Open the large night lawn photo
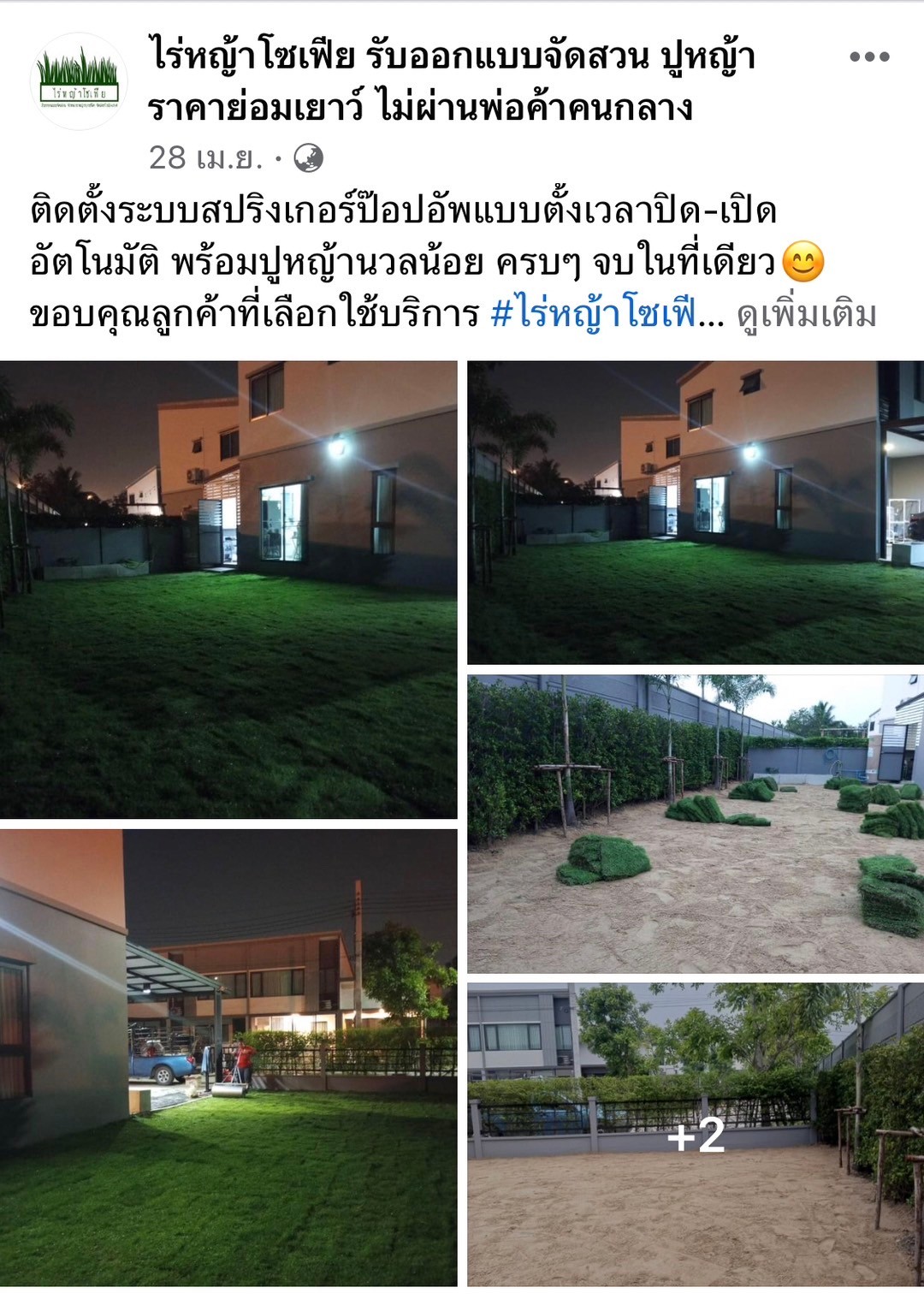This screenshot has height=1299, width=924. [x=228, y=589]
